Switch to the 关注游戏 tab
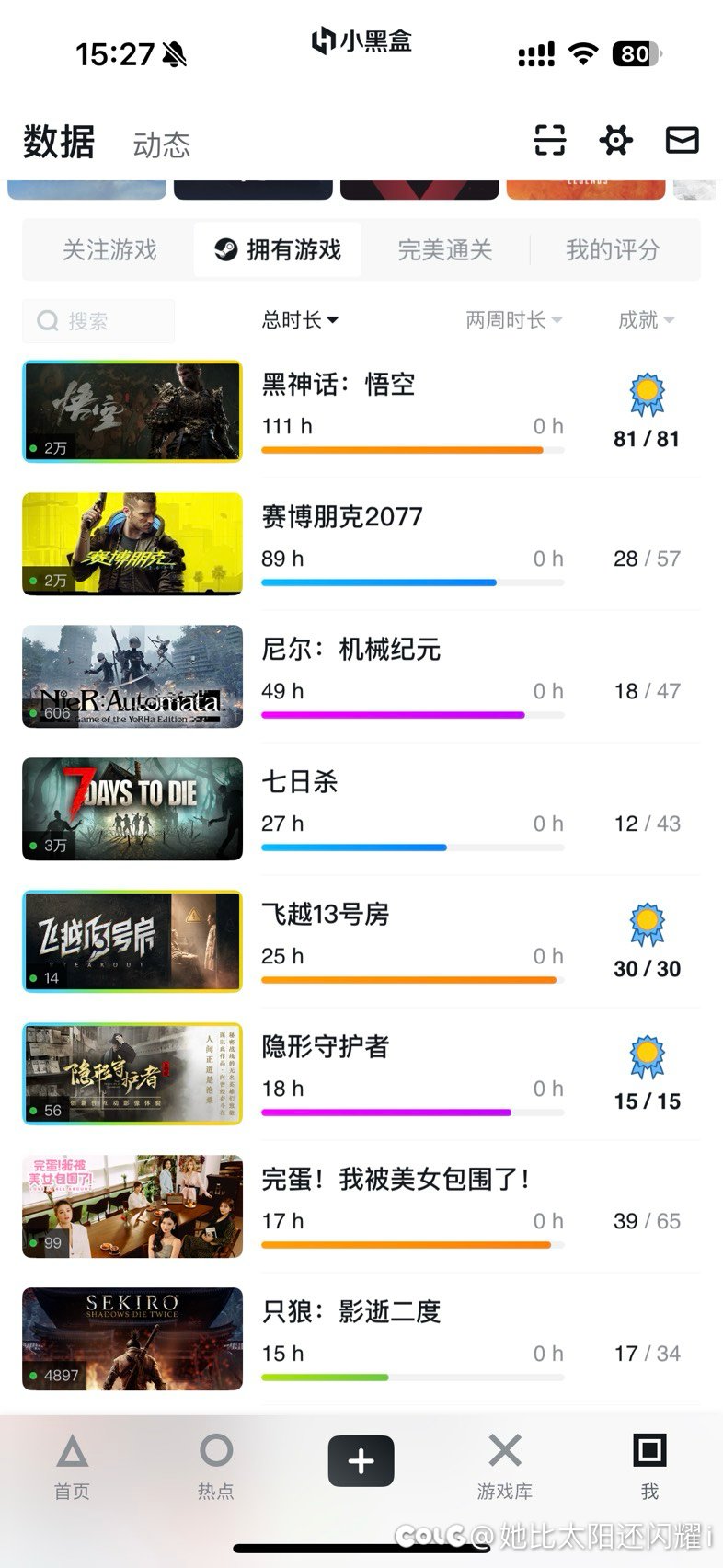Viewport: 723px width, 1568px height. point(109,249)
